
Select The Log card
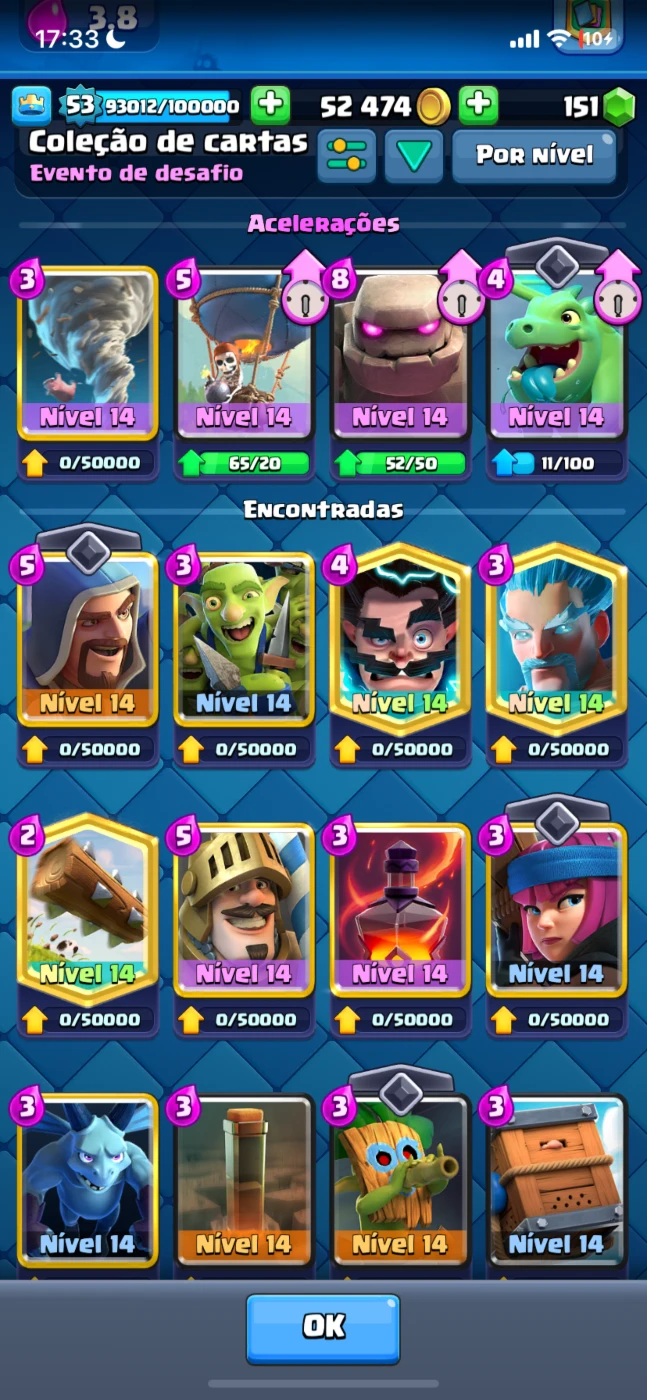click(x=88, y=909)
